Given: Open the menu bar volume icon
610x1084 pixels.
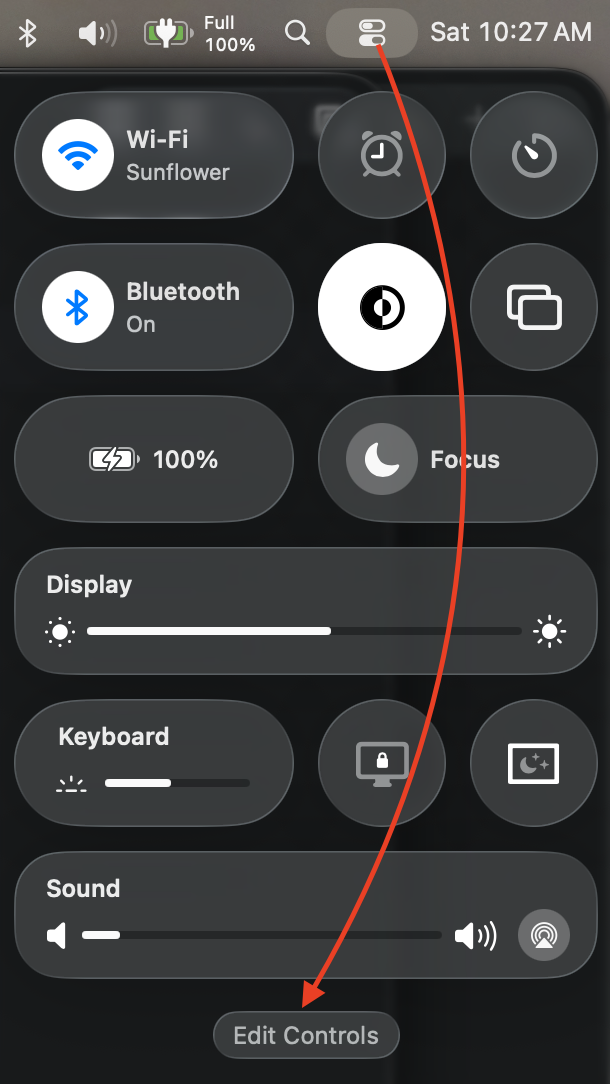Looking at the screenshot, I should tap(97, 33).
